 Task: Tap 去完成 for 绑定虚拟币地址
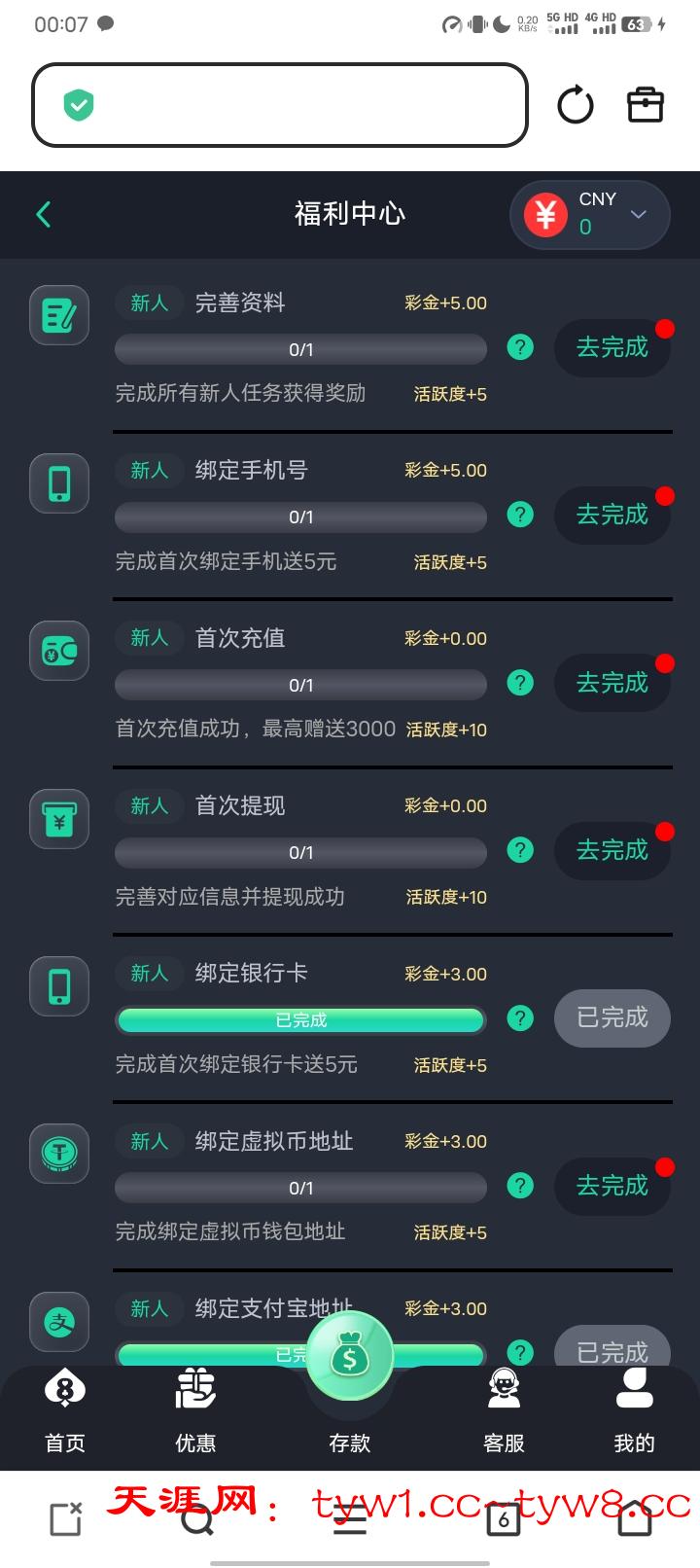612,1186
